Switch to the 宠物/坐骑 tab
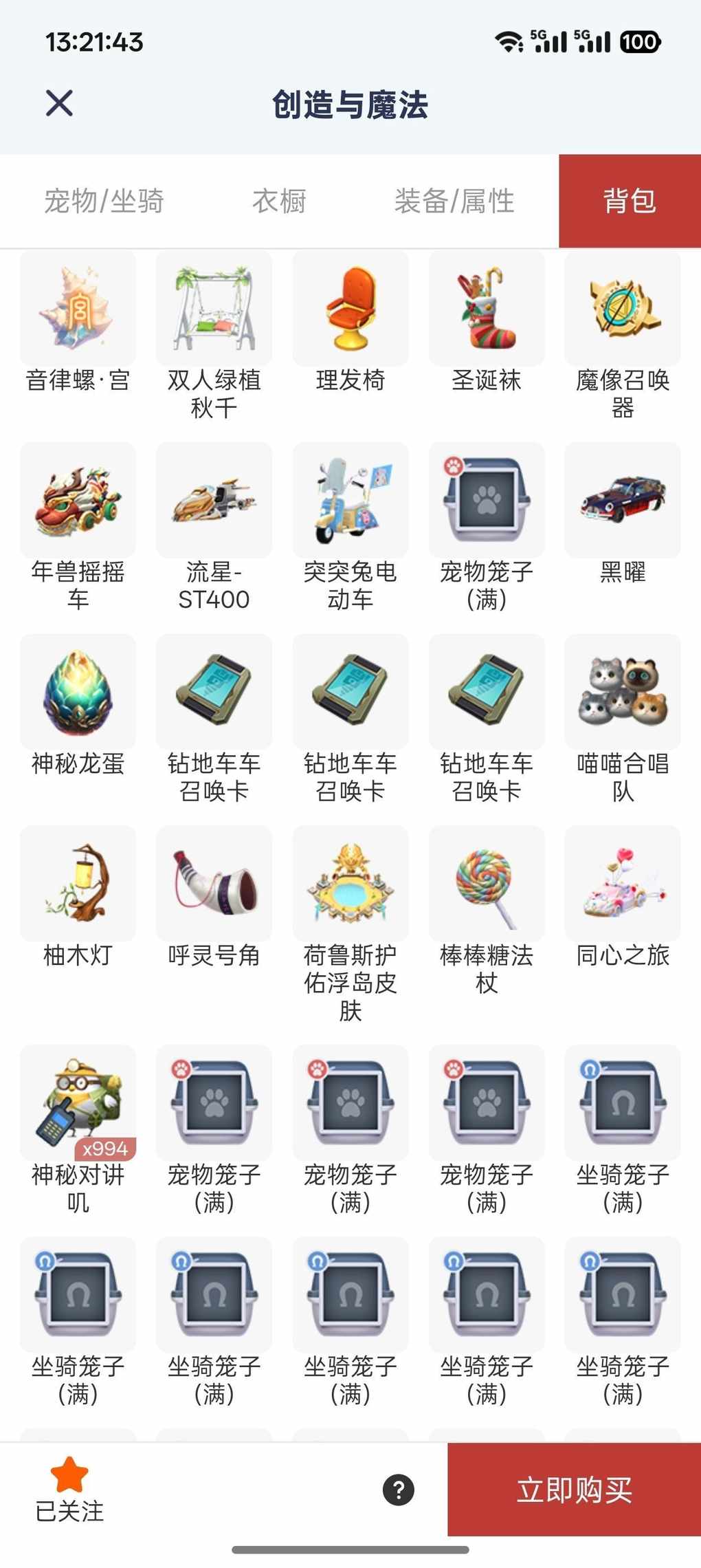 (x=104, y=202)
